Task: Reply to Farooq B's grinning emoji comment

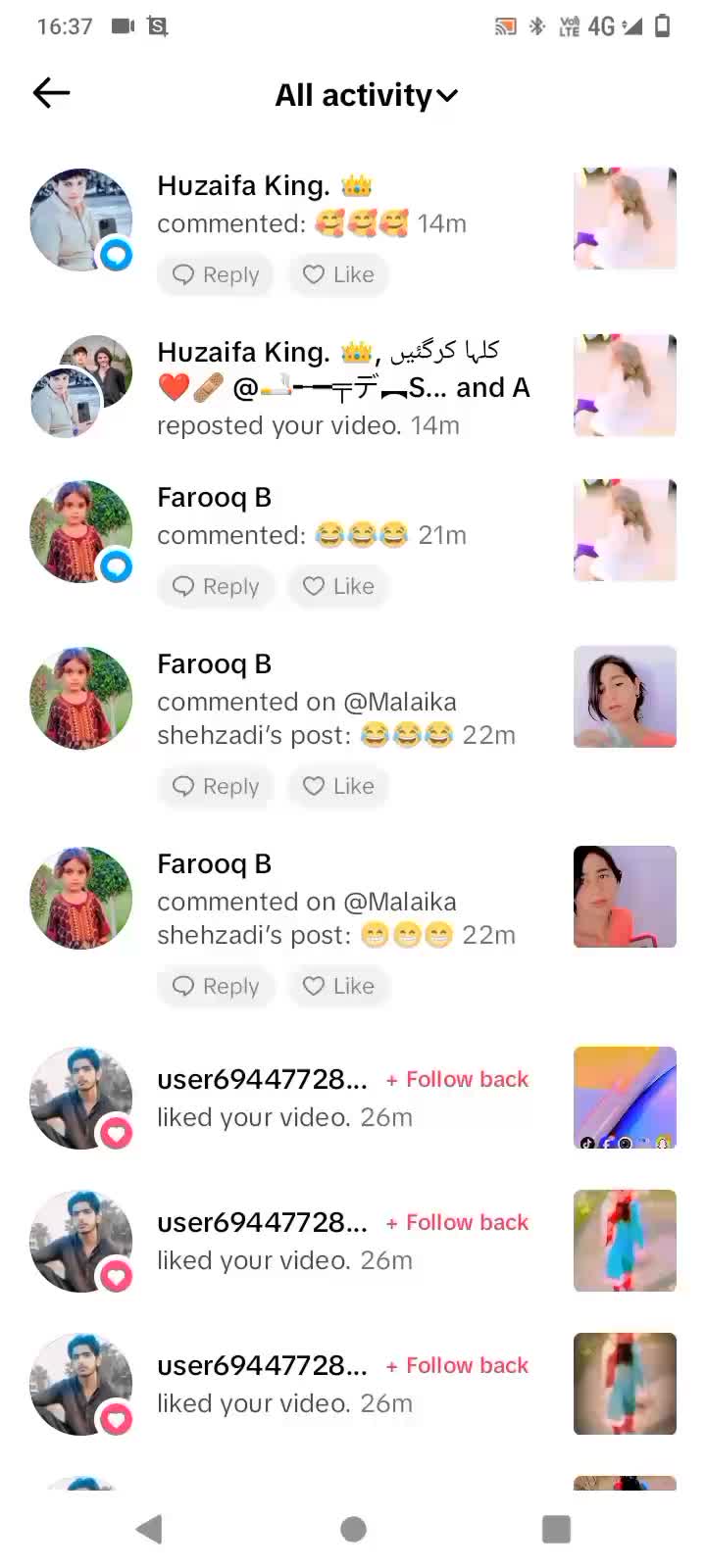Action: pyautogui.click(x=216, y=986)
